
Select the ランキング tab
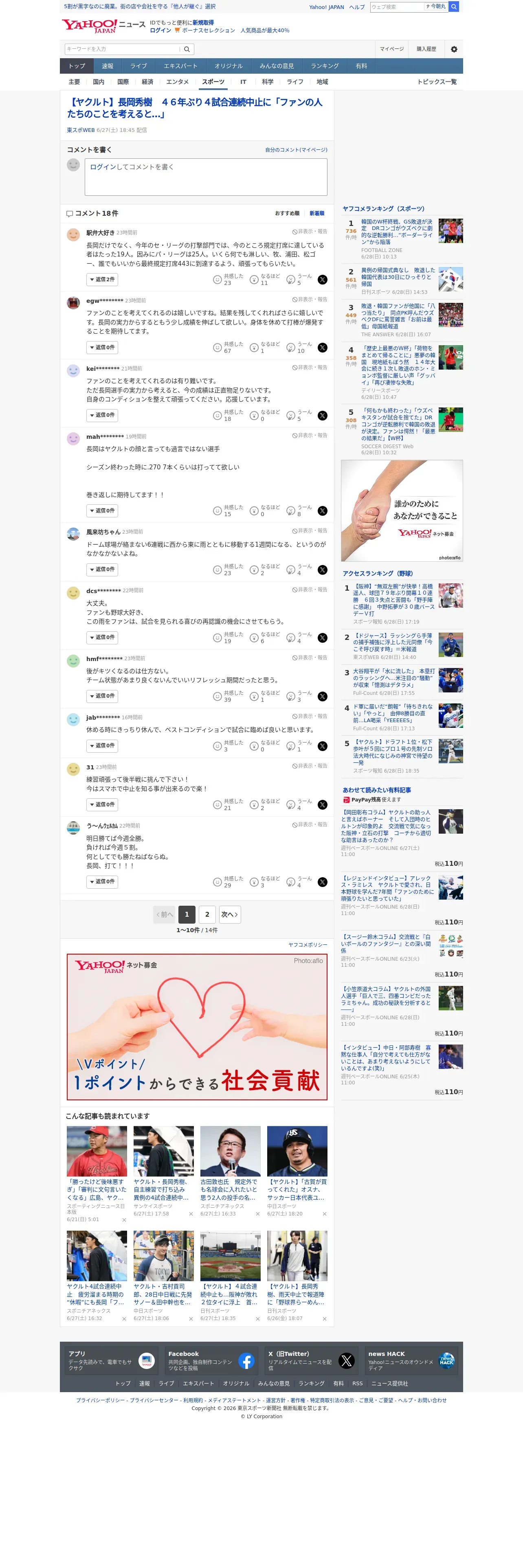(x=325, y=66)
